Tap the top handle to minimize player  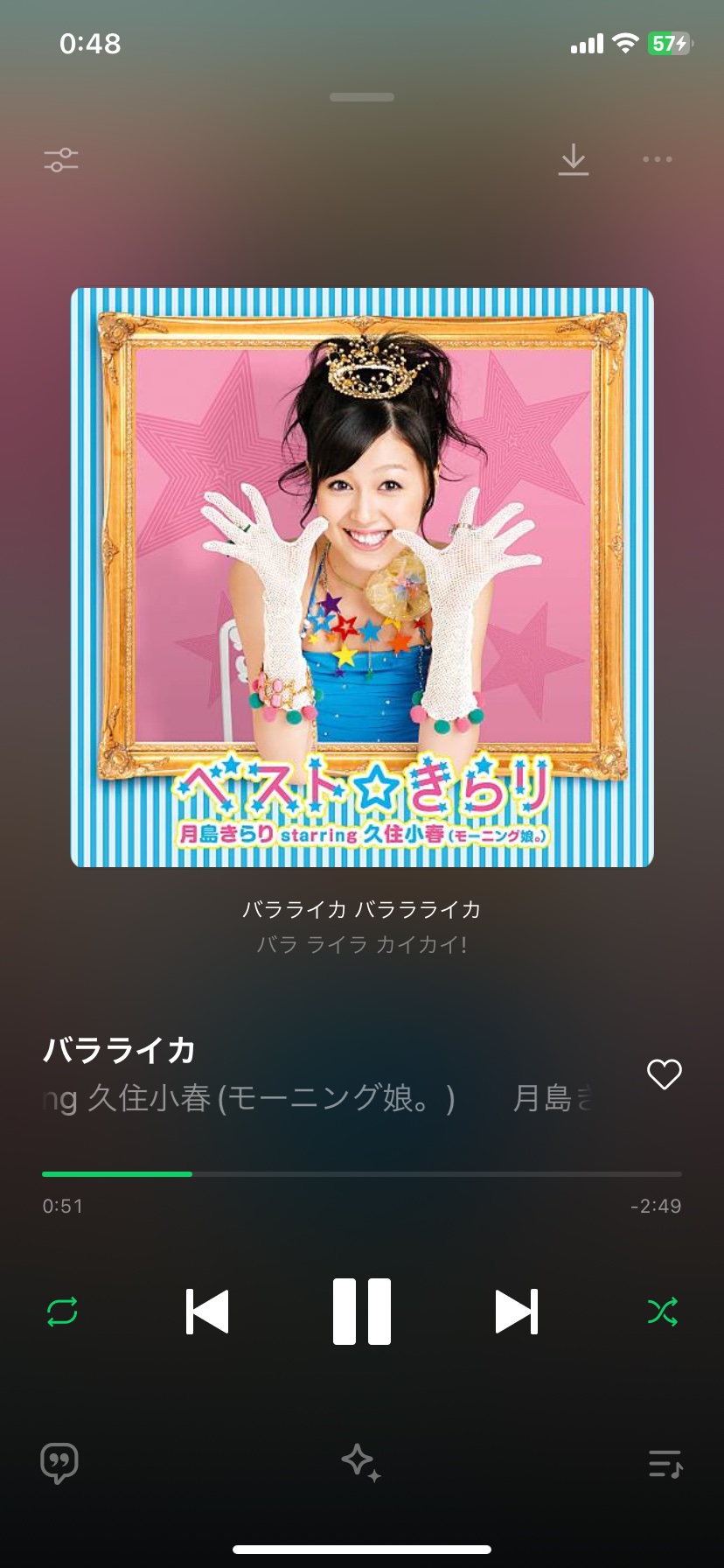coord(362,97)
